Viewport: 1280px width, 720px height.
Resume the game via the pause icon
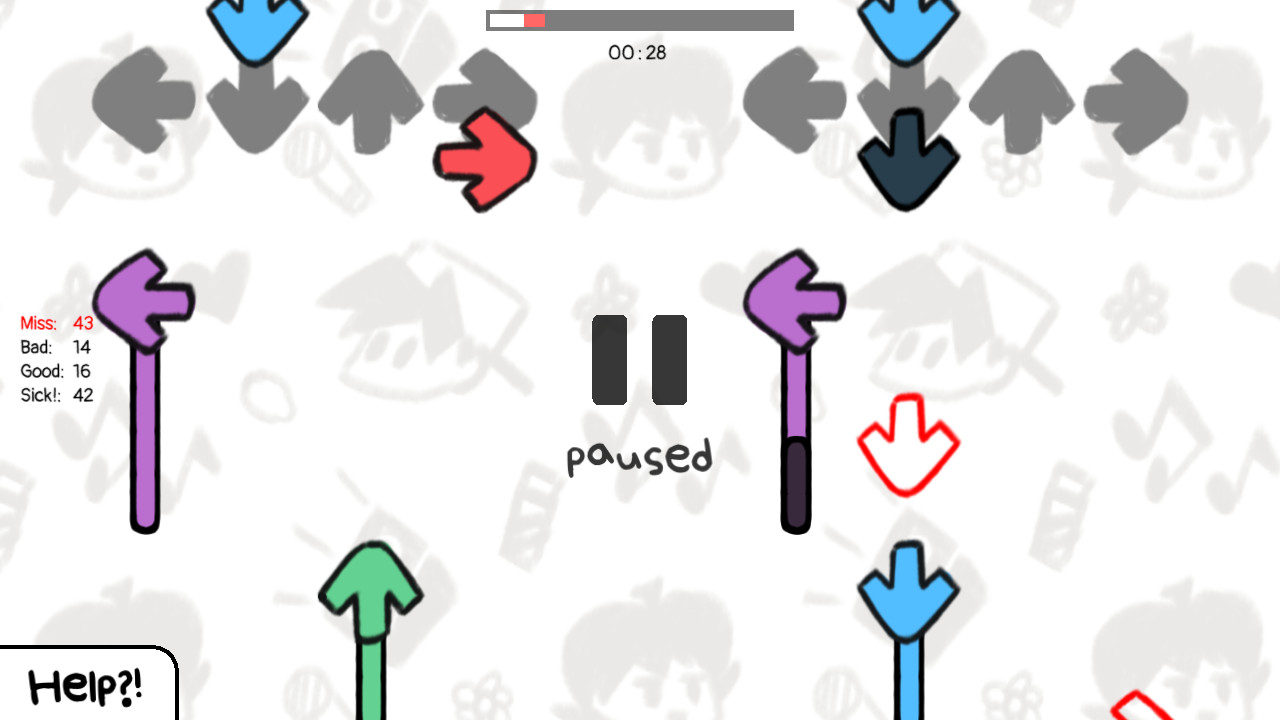(x=639, y=360)
